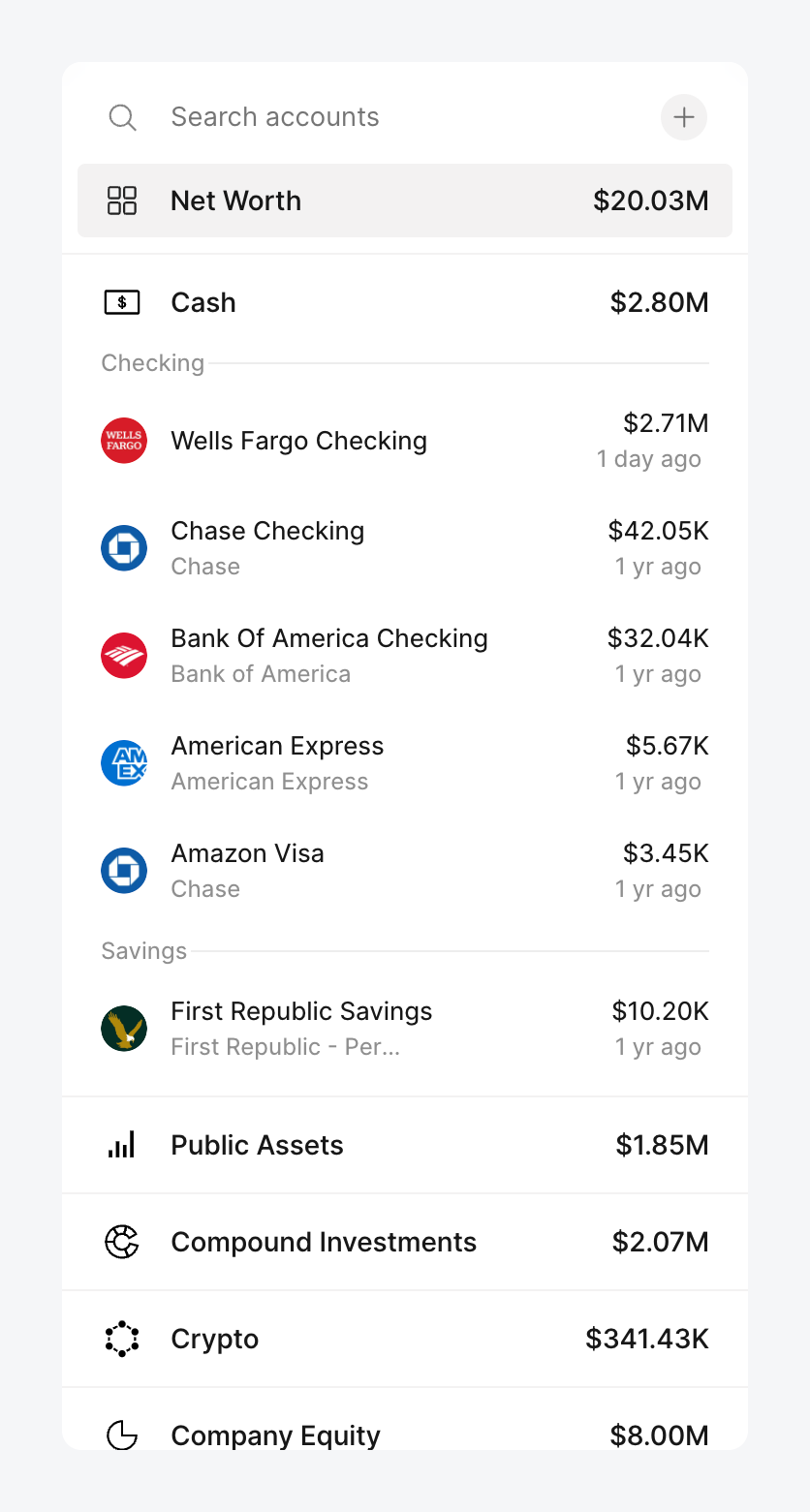Screen dimensions: 810x1512
Task: Click the search magnifier icon
Action: [122, 116]
